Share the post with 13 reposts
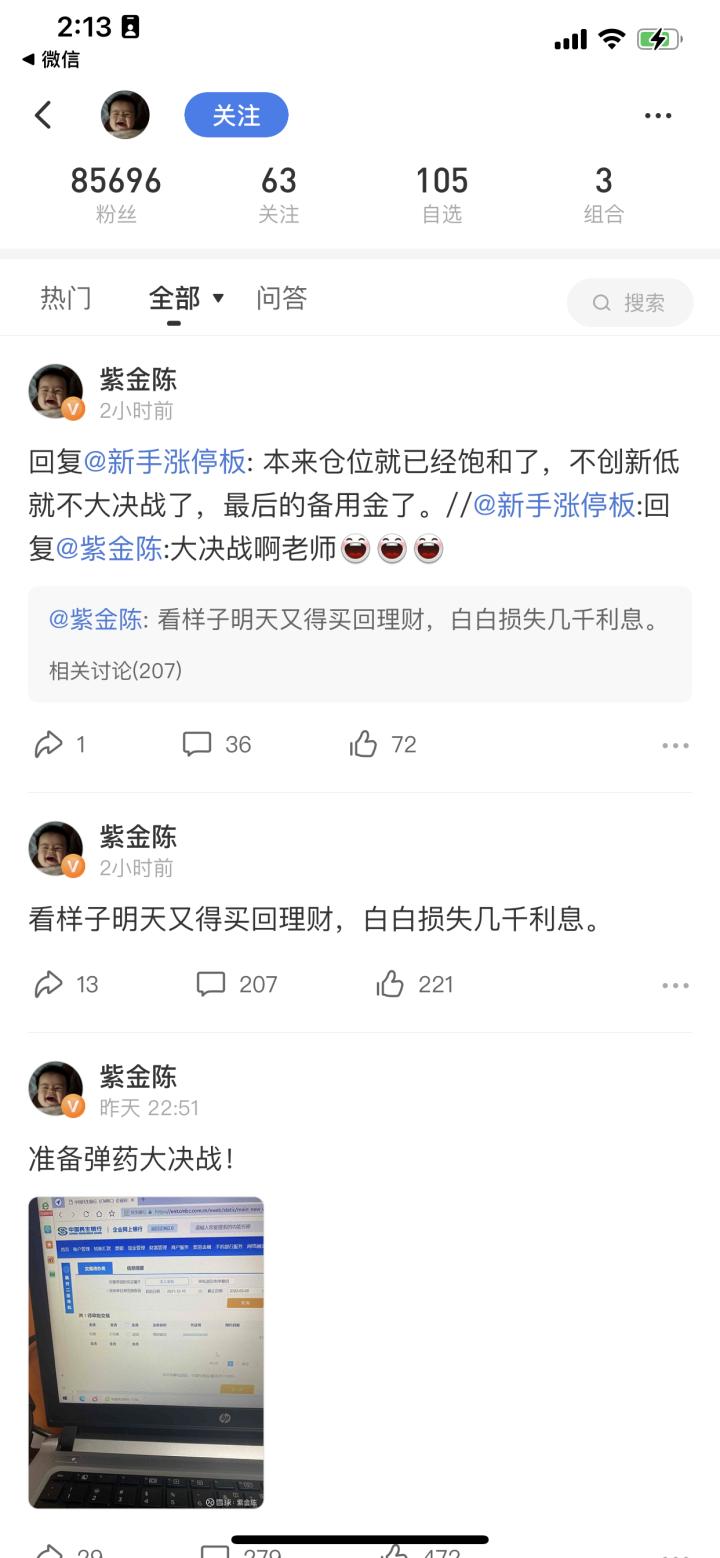Image resolution: width=720 pixels, height=1558 pixels. click(66, 984)
